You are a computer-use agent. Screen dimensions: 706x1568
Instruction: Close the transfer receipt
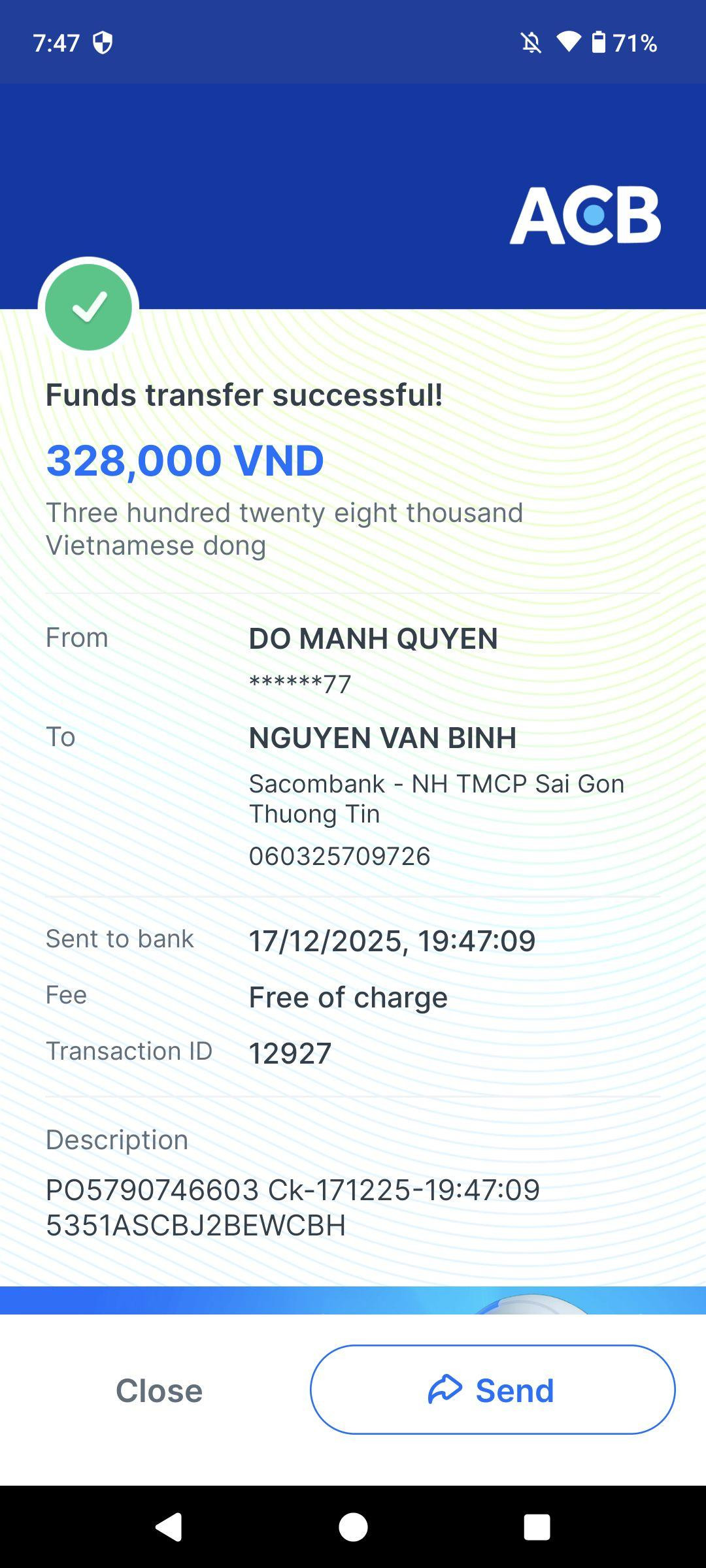(159, 1390)
